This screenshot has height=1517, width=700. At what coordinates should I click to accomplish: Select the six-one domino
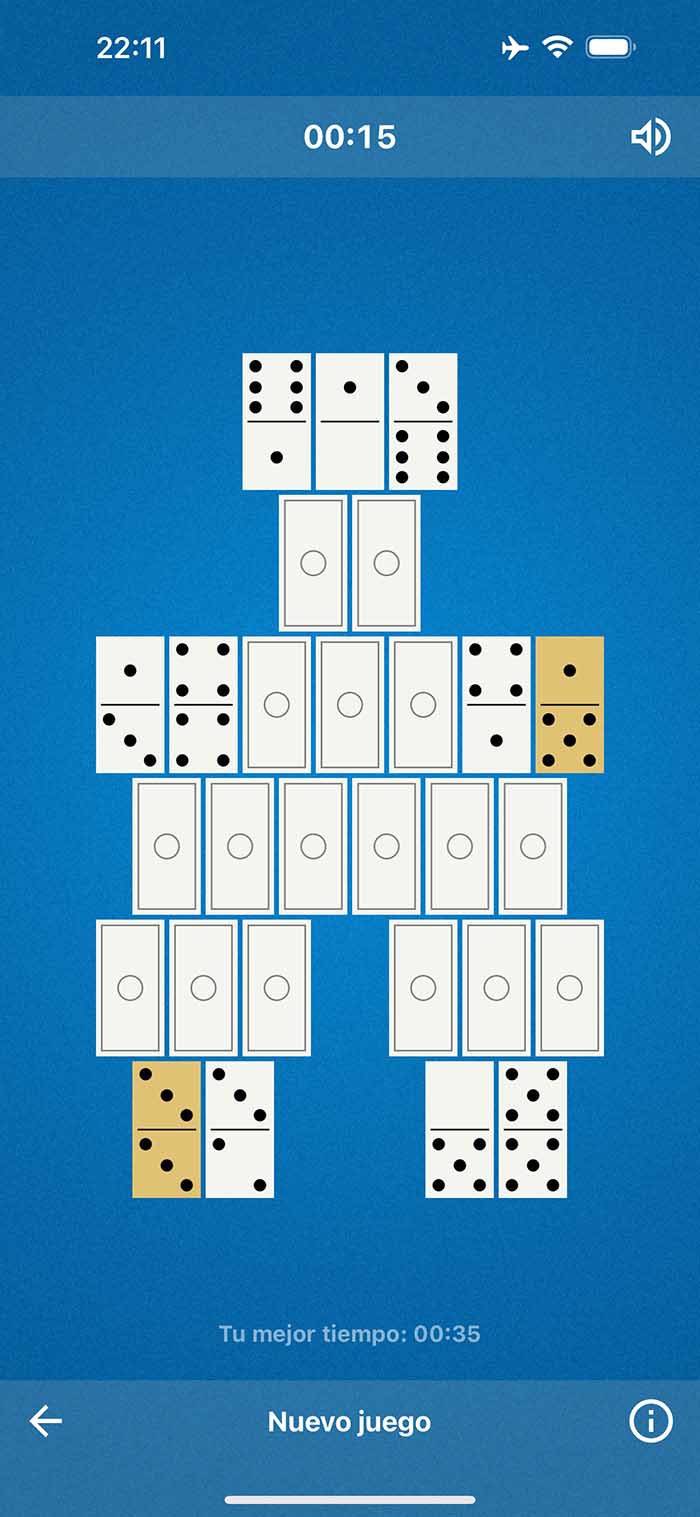[x=276, y=421]
